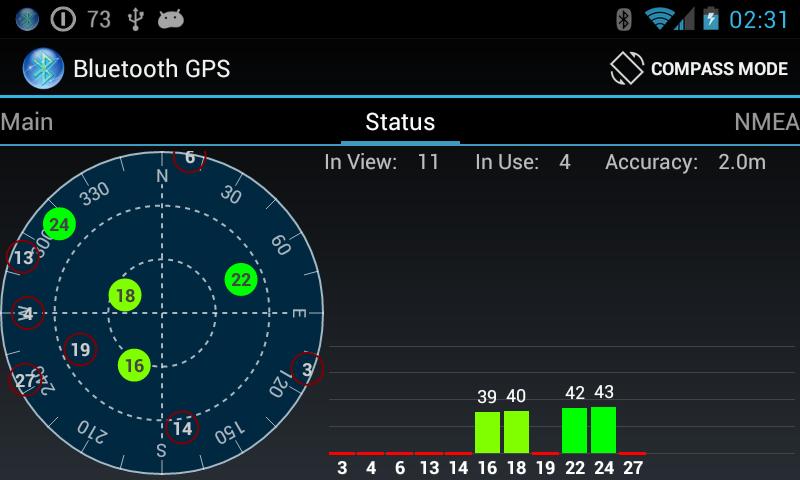Switch to Compass Mode
This screenshot has width=800, height=480.
pyautogui.click(x=699, y=68)
